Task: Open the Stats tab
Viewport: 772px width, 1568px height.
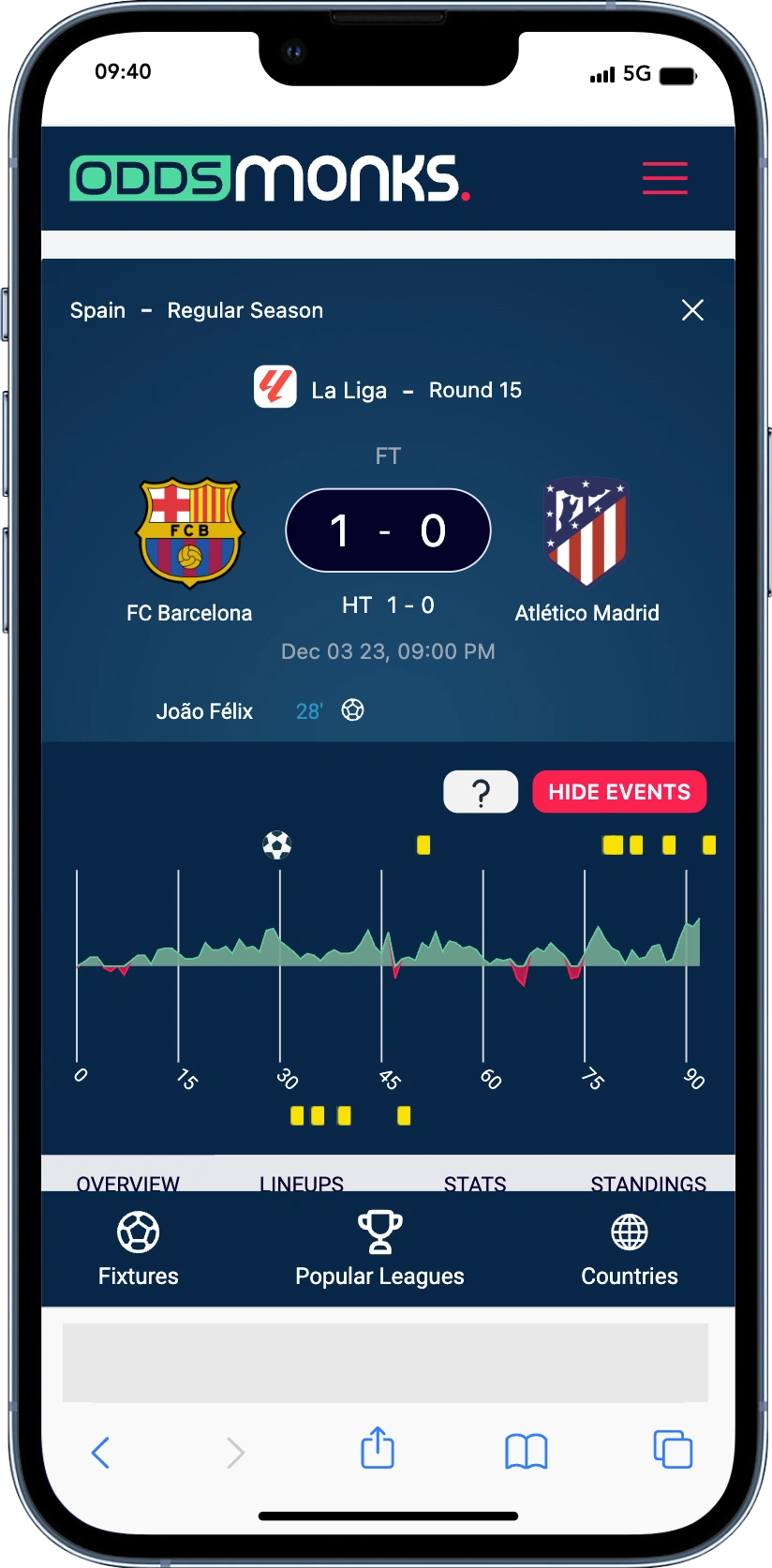Action: pos(475,1181)
